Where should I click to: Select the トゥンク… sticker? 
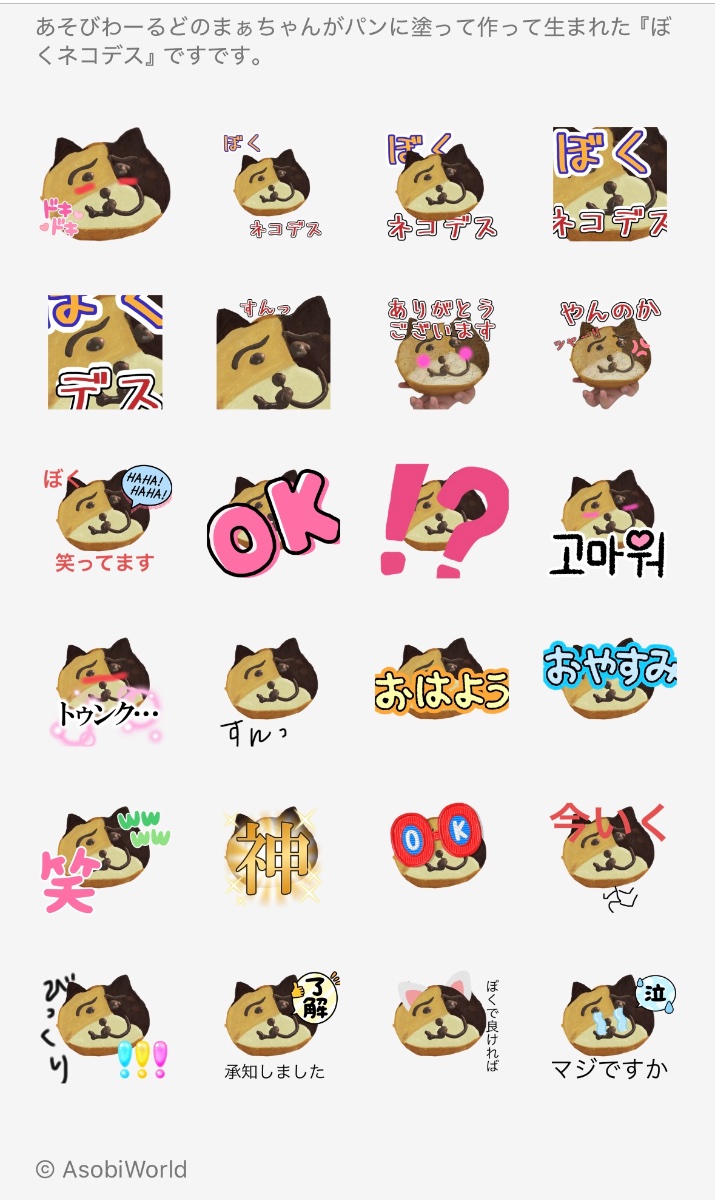[x=105, y=690]
